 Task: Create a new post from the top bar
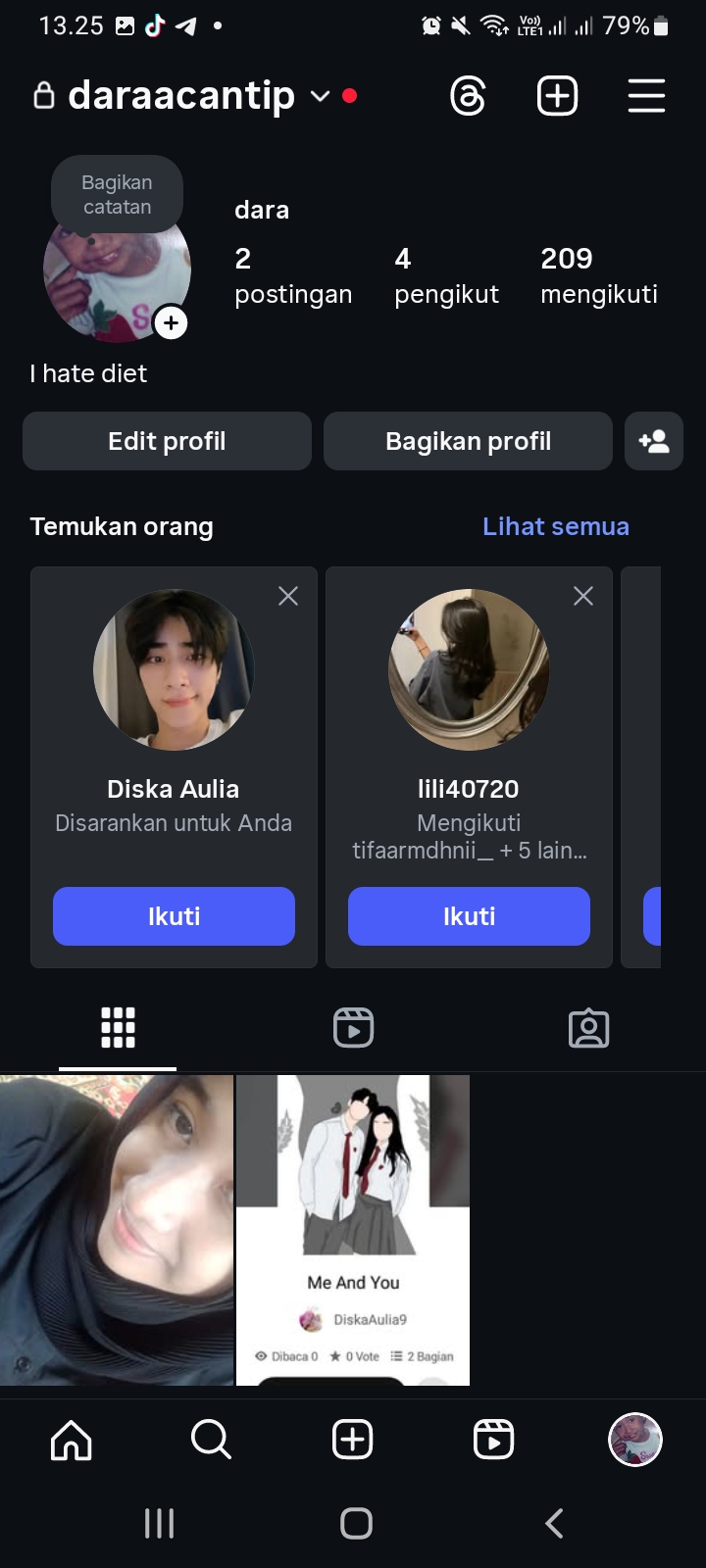[557, 96]
